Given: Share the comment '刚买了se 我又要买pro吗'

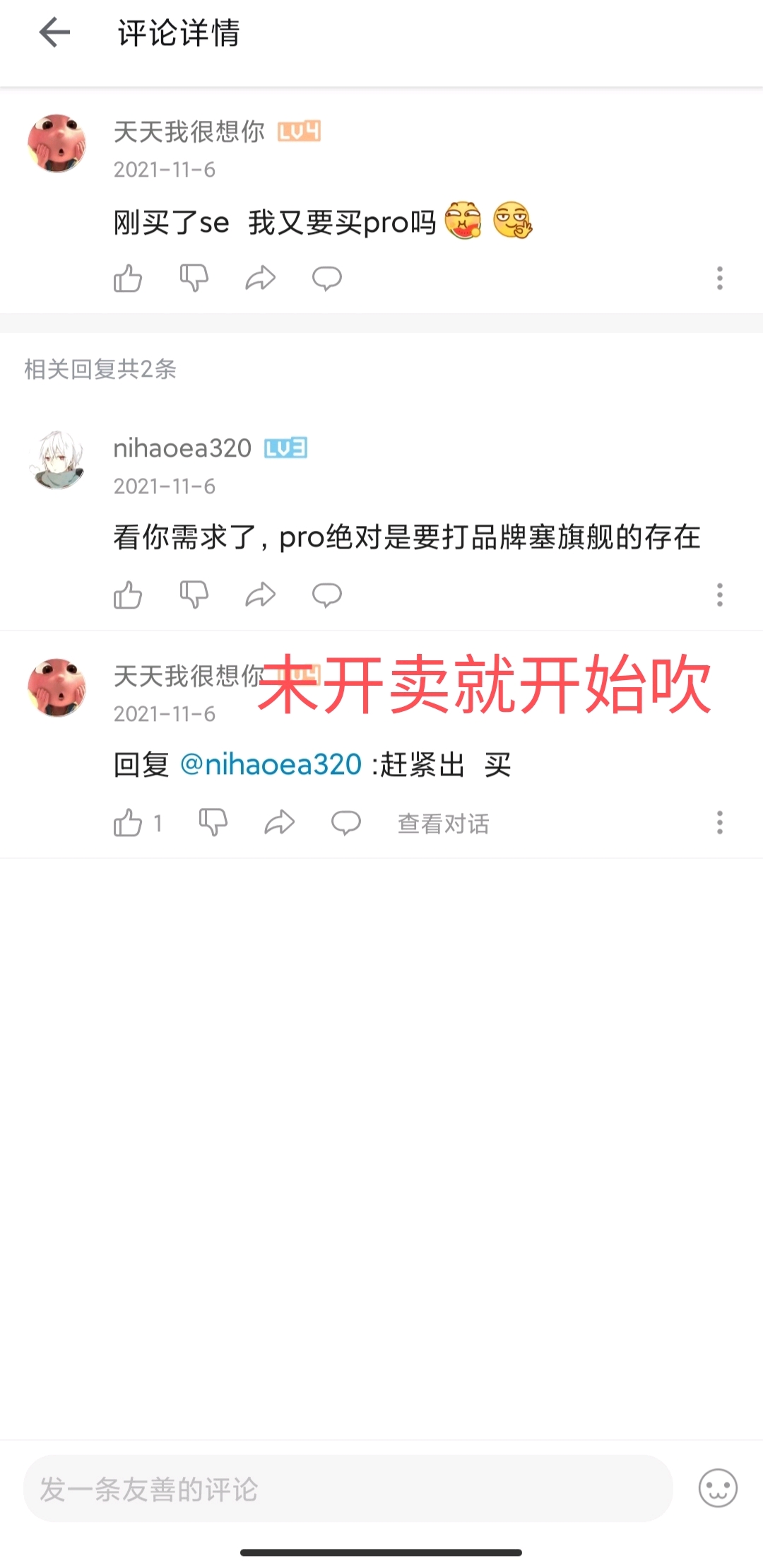Looking at the screenshot, I should (260, 278).
